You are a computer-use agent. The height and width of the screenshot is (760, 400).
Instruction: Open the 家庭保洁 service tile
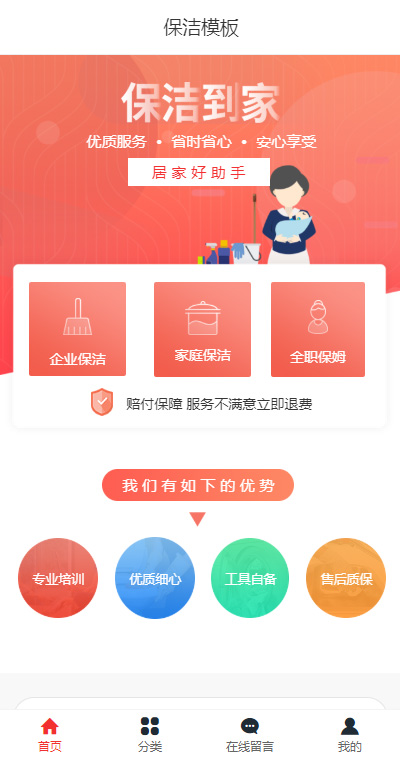[202, 329]
